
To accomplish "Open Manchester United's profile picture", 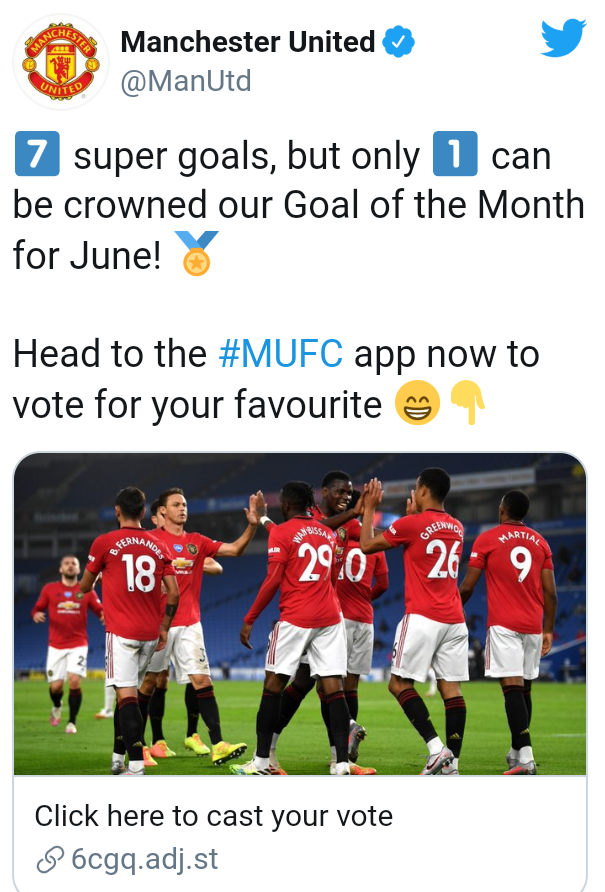I will coord(60,63).
